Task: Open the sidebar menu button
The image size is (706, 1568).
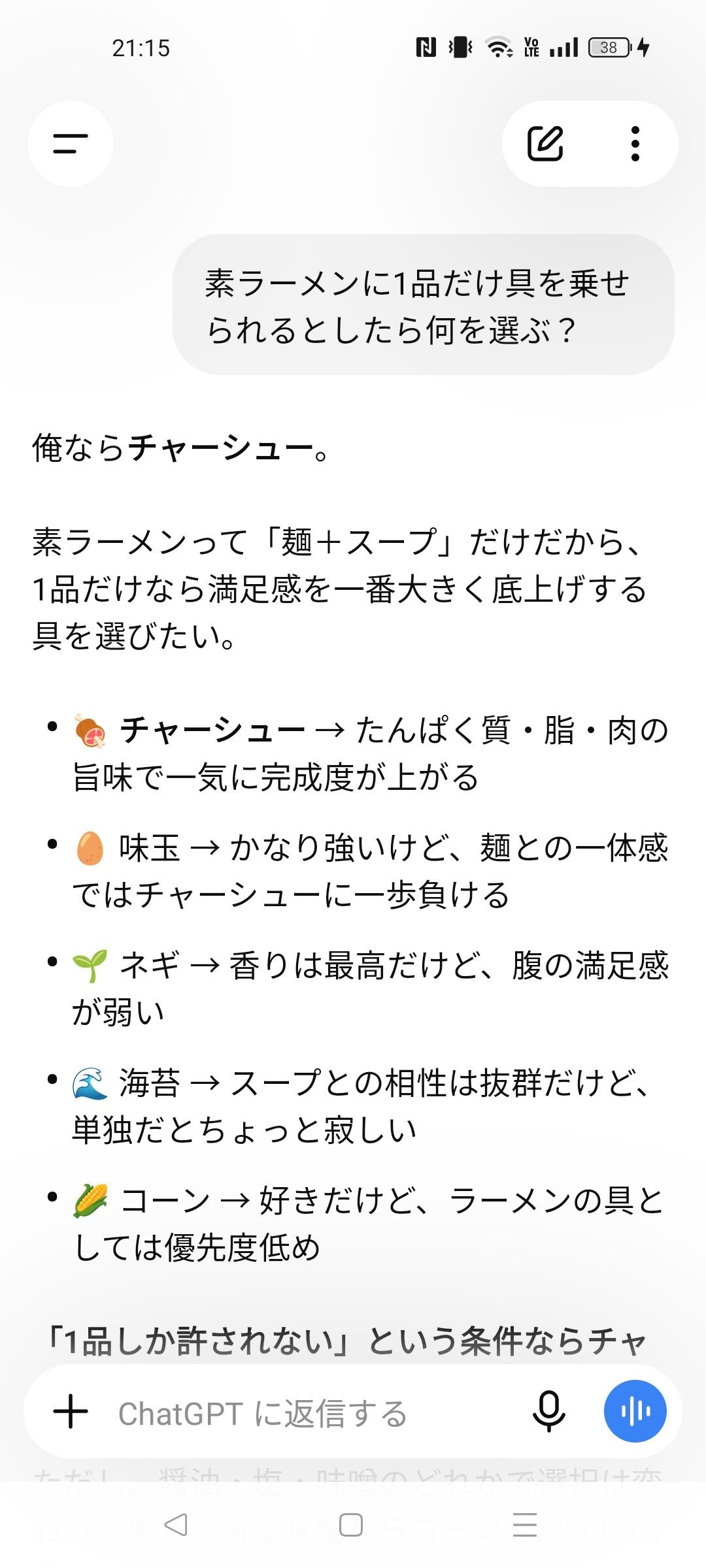Action: [x=71, y=144]
